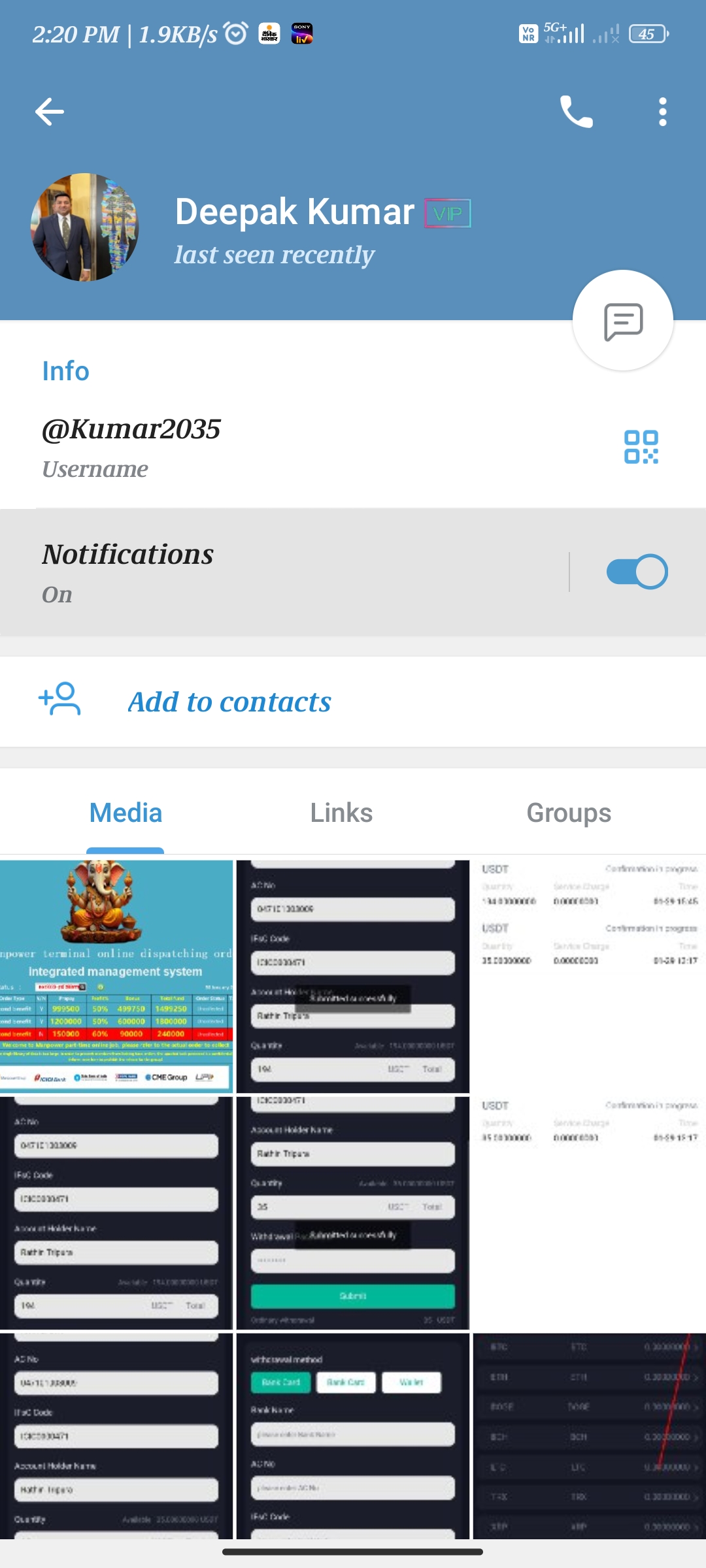Viewport: 706px width, 1568px height.
Task: Add Deepak Kumar to contacts
Action: coord(229,702)
